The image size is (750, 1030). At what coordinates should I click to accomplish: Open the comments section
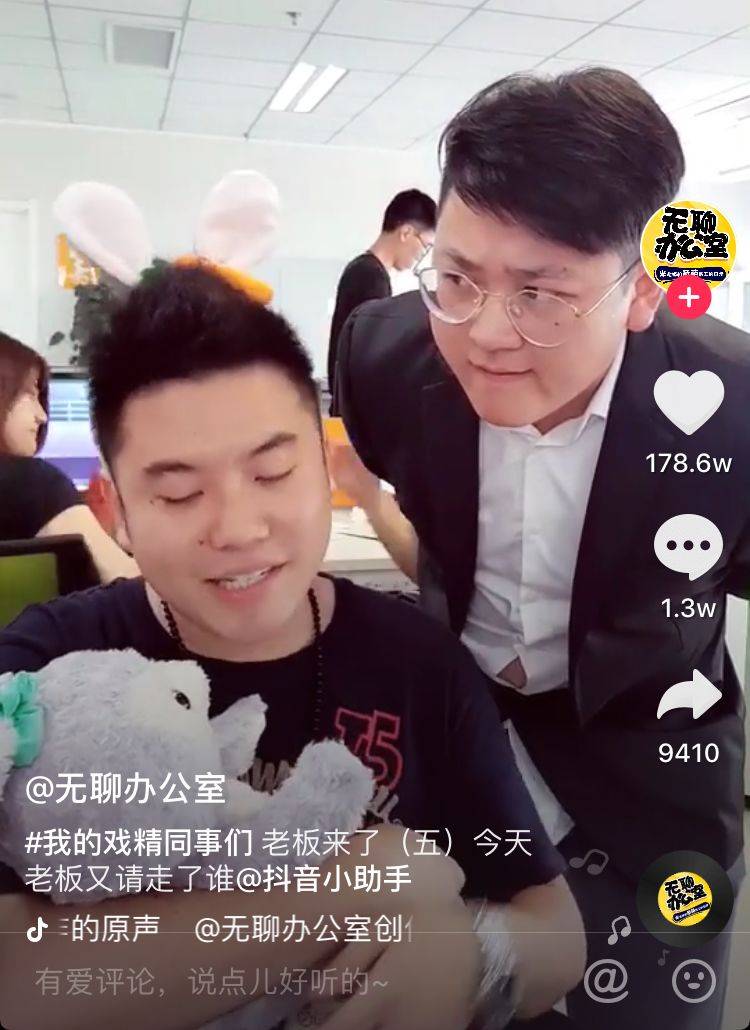(688, 547)
